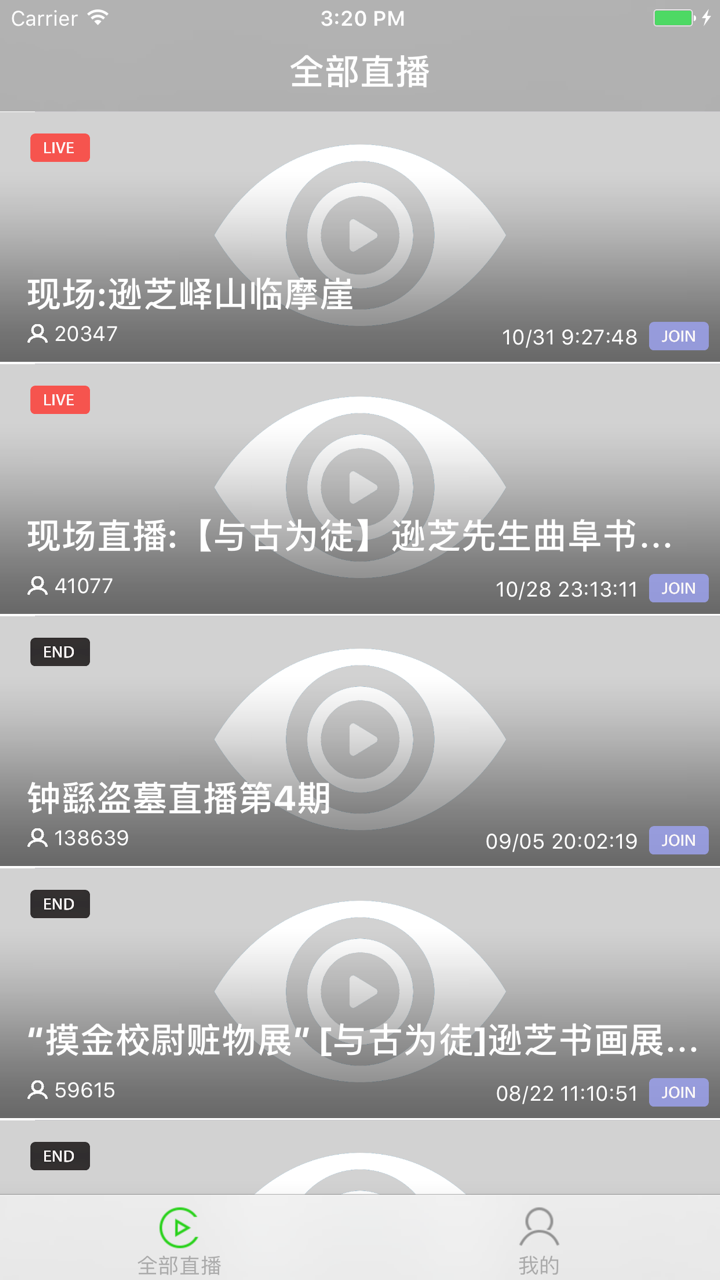Tap the LIVE badge on the first stream
The image size is (720, 1280).
59,147
